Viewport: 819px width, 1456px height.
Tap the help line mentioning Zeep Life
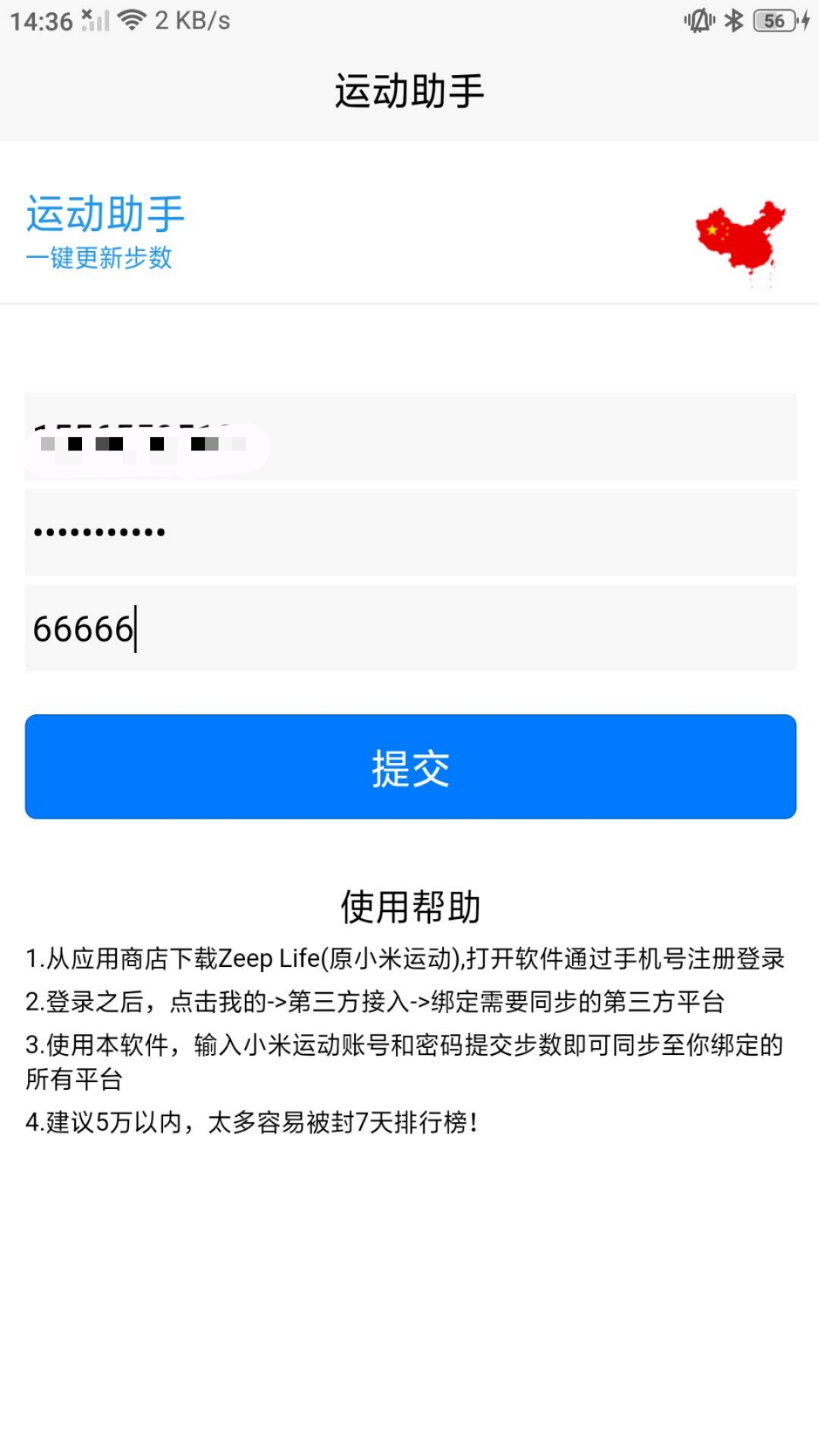click(409, 958)
